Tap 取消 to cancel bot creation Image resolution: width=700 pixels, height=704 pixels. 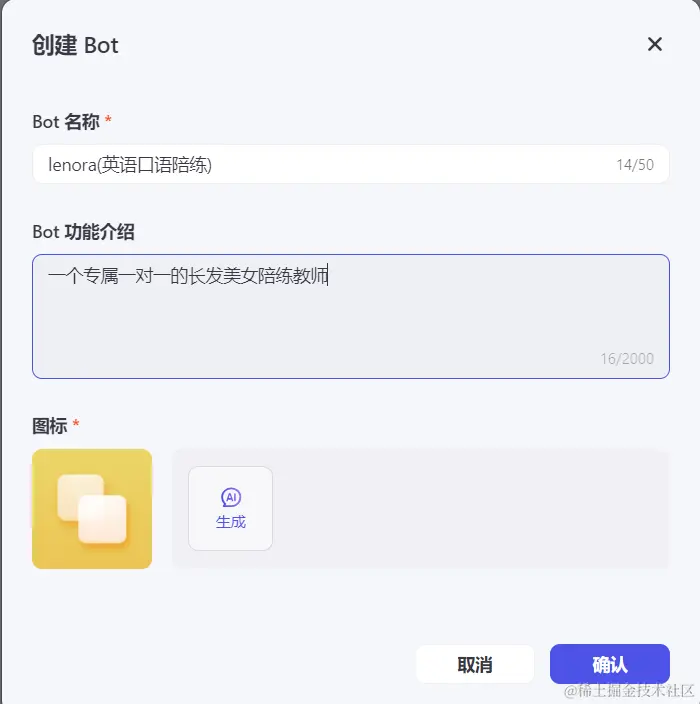click(475, 664)
